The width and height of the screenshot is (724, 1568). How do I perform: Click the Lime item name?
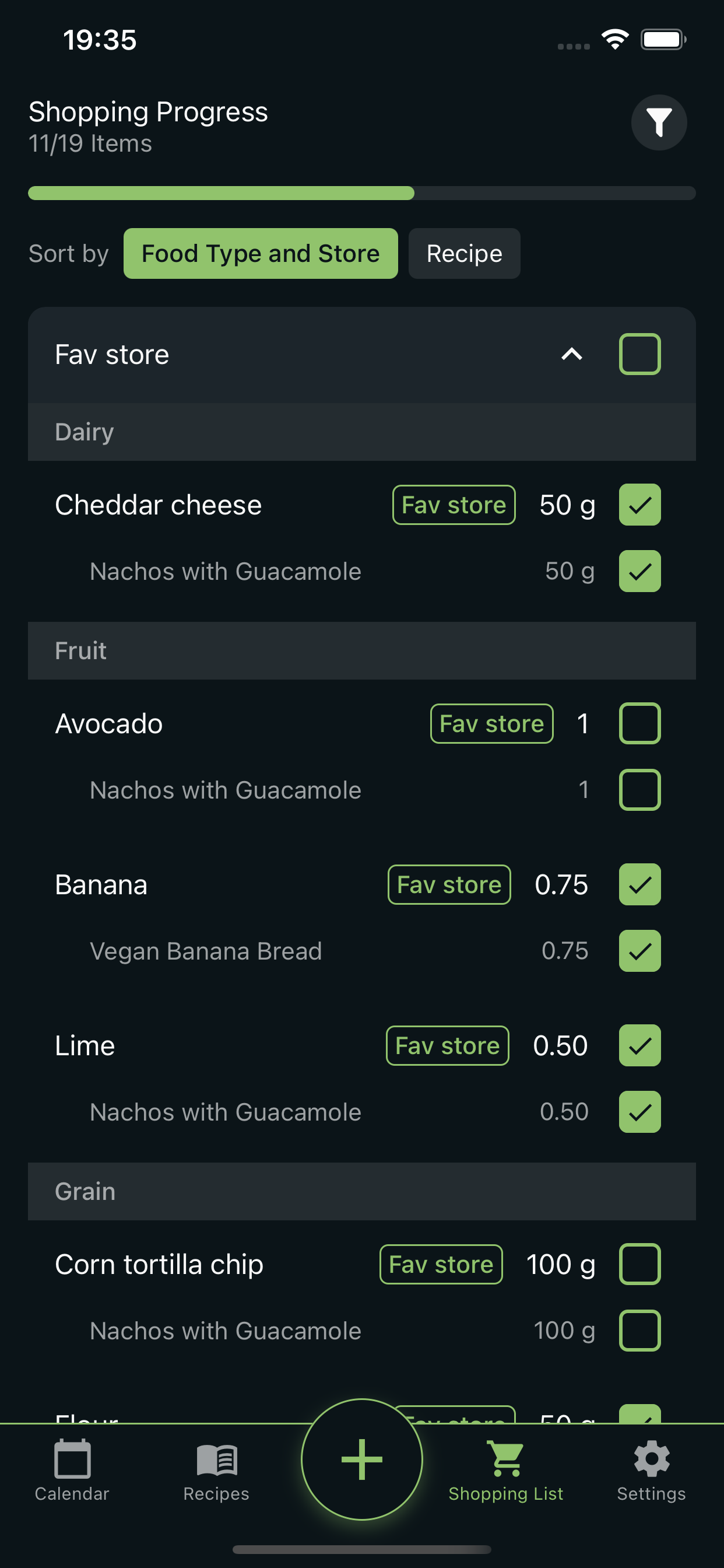click(x=85, y=1045)
